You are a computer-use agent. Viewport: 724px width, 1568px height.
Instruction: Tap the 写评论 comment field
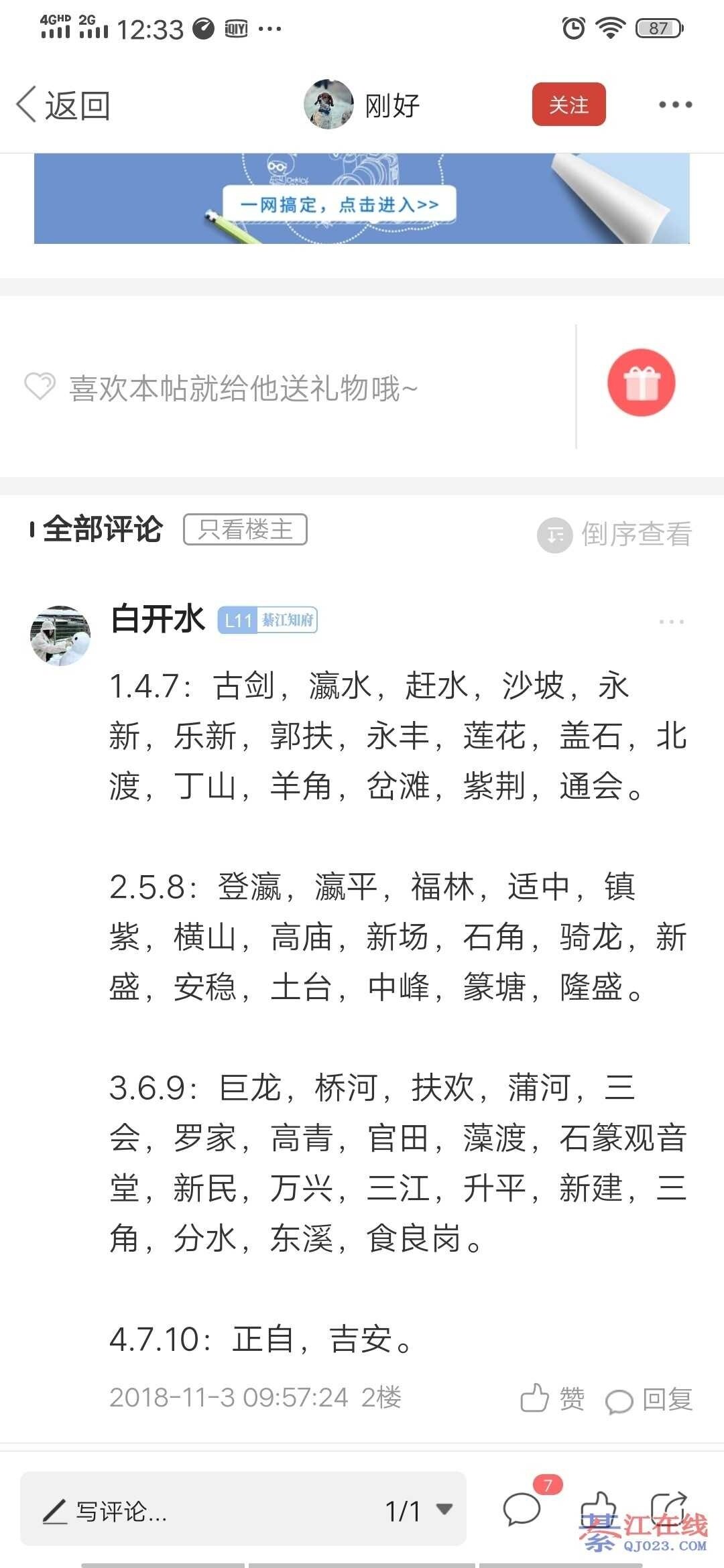[201, 1511]
